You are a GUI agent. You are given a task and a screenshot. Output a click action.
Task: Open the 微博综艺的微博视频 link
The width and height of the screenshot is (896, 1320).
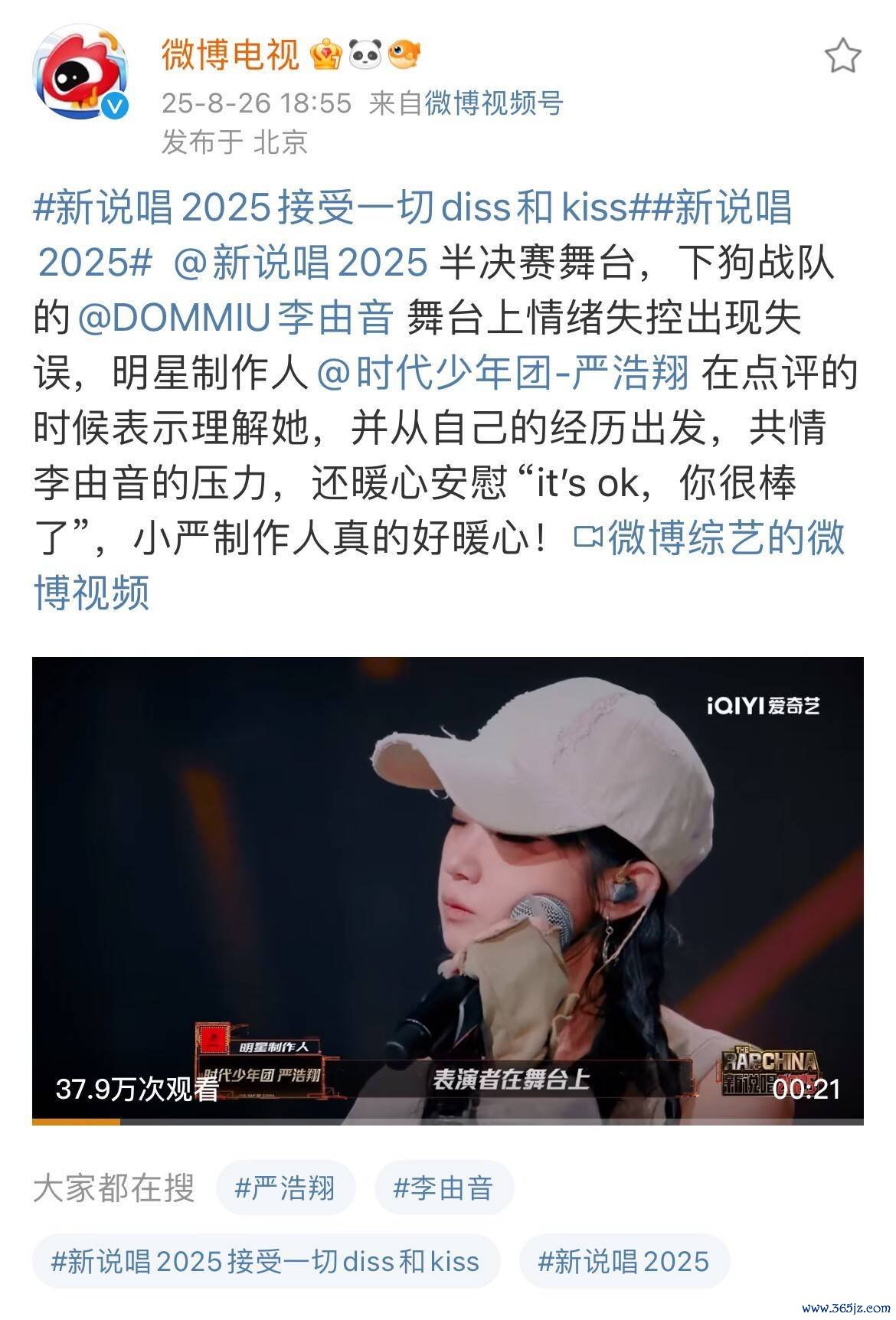pyautogui.click(x=708, y=537)
